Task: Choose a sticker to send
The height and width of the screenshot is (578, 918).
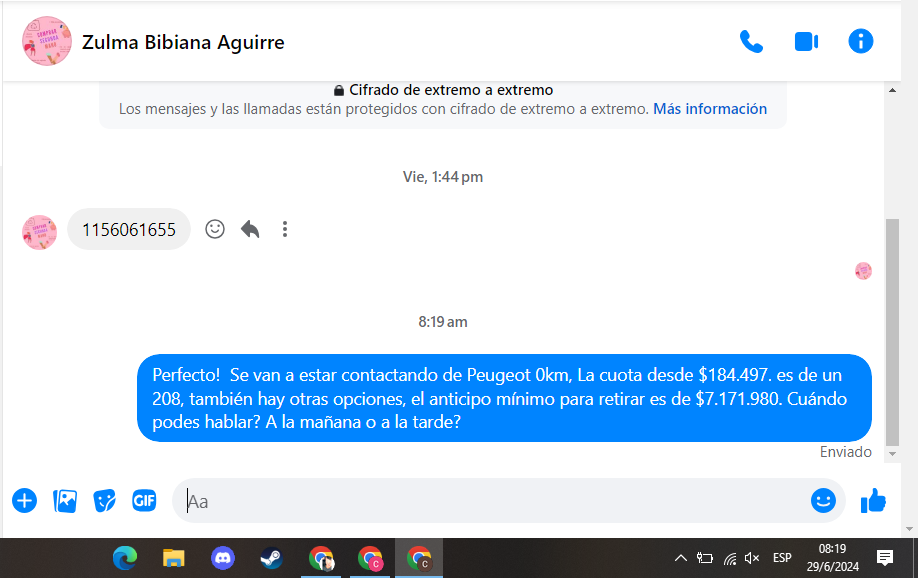Action: click(105, 501)
